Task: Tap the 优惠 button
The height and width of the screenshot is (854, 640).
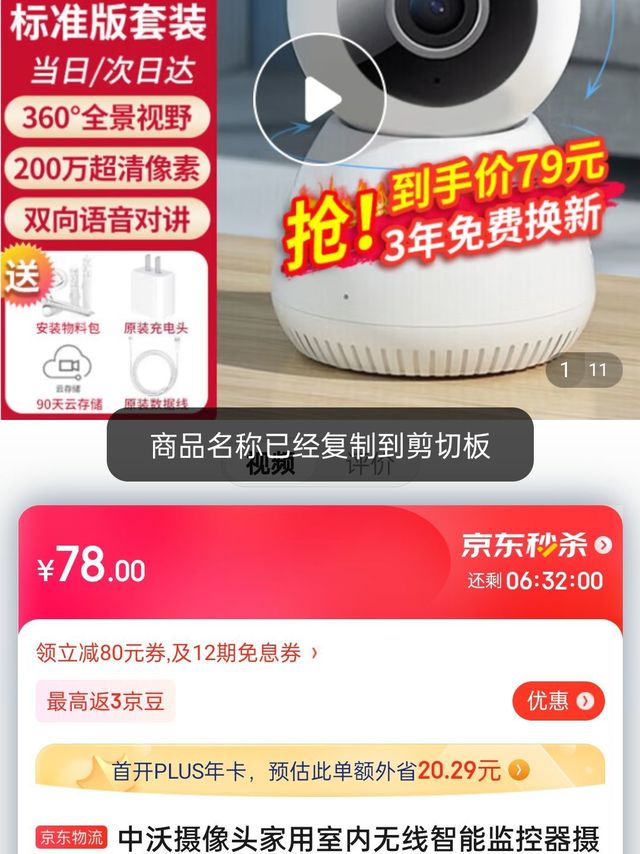Action: [558, 700]
